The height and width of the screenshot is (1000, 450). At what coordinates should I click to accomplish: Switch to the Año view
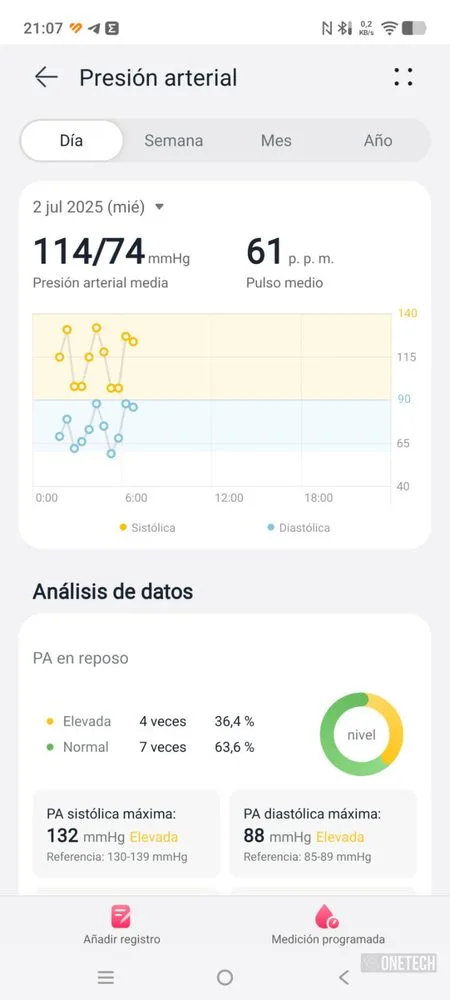(x=378, y=140)
